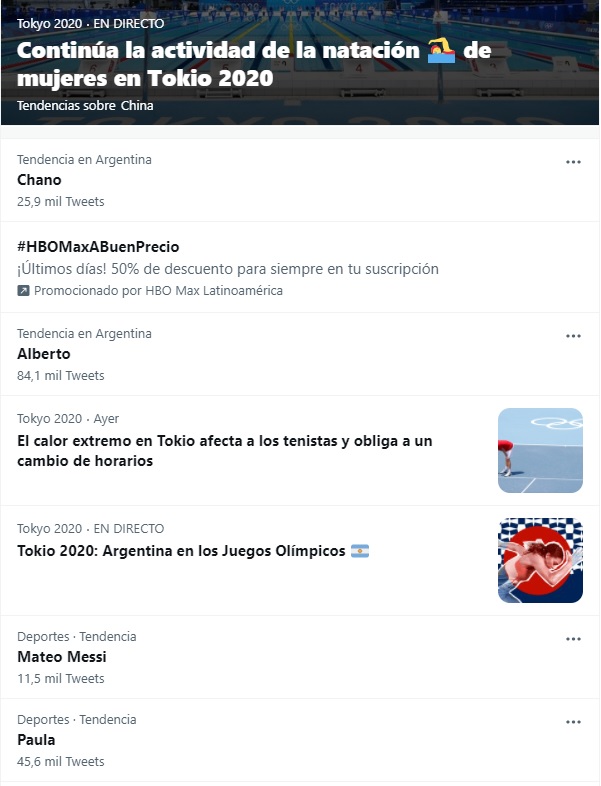Open the Paula trending topic
Image resolution: width=601 pixels, height=786 pixels.
(x=37, y=740)
